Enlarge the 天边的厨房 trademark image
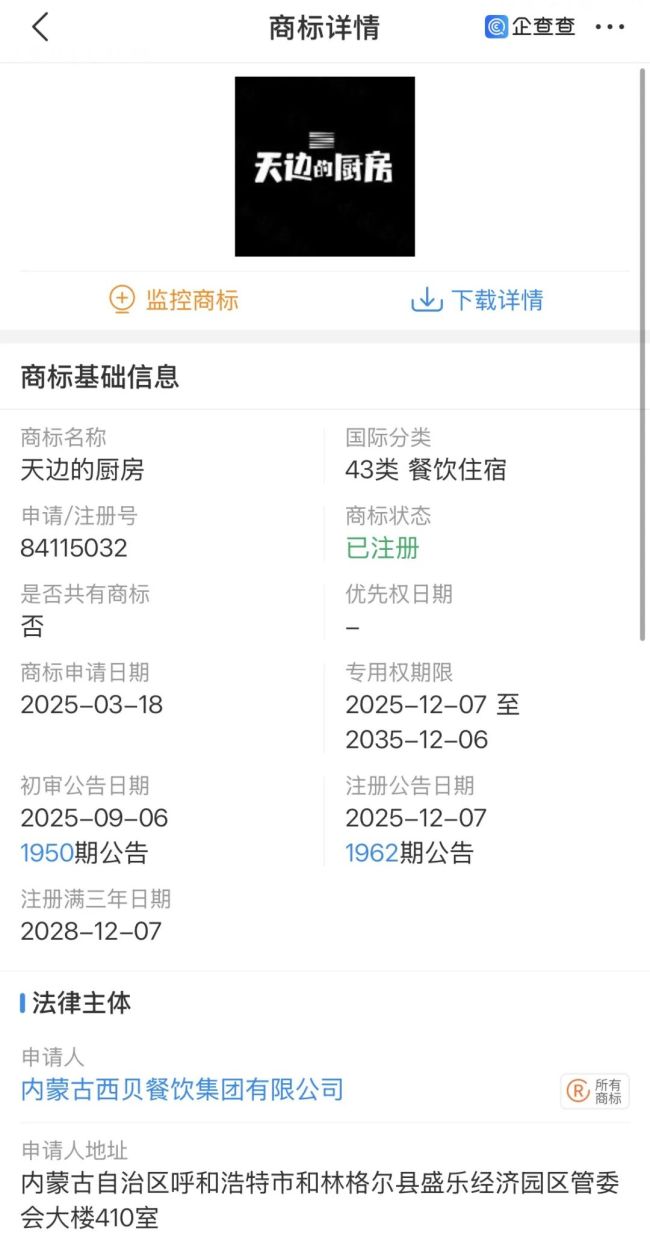650x1243 pixels. (x=325, y=167)
